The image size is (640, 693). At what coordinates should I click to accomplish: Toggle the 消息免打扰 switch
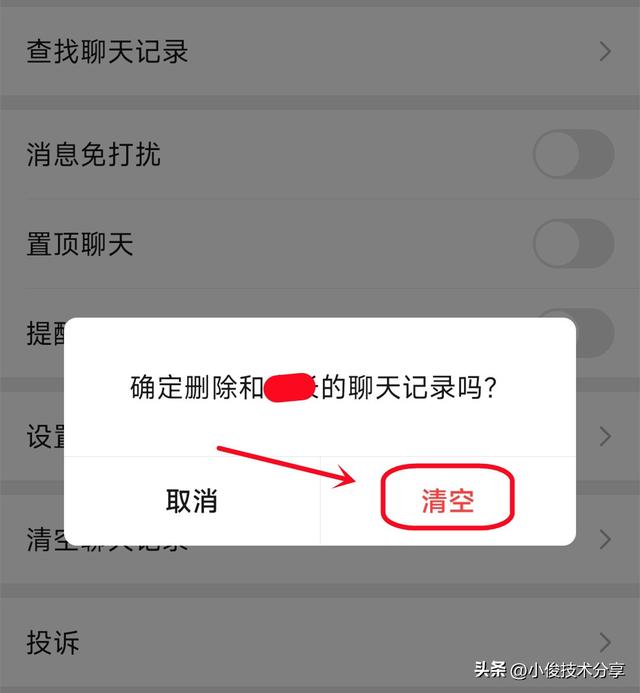pyautogui.click(x=572, y=155)
